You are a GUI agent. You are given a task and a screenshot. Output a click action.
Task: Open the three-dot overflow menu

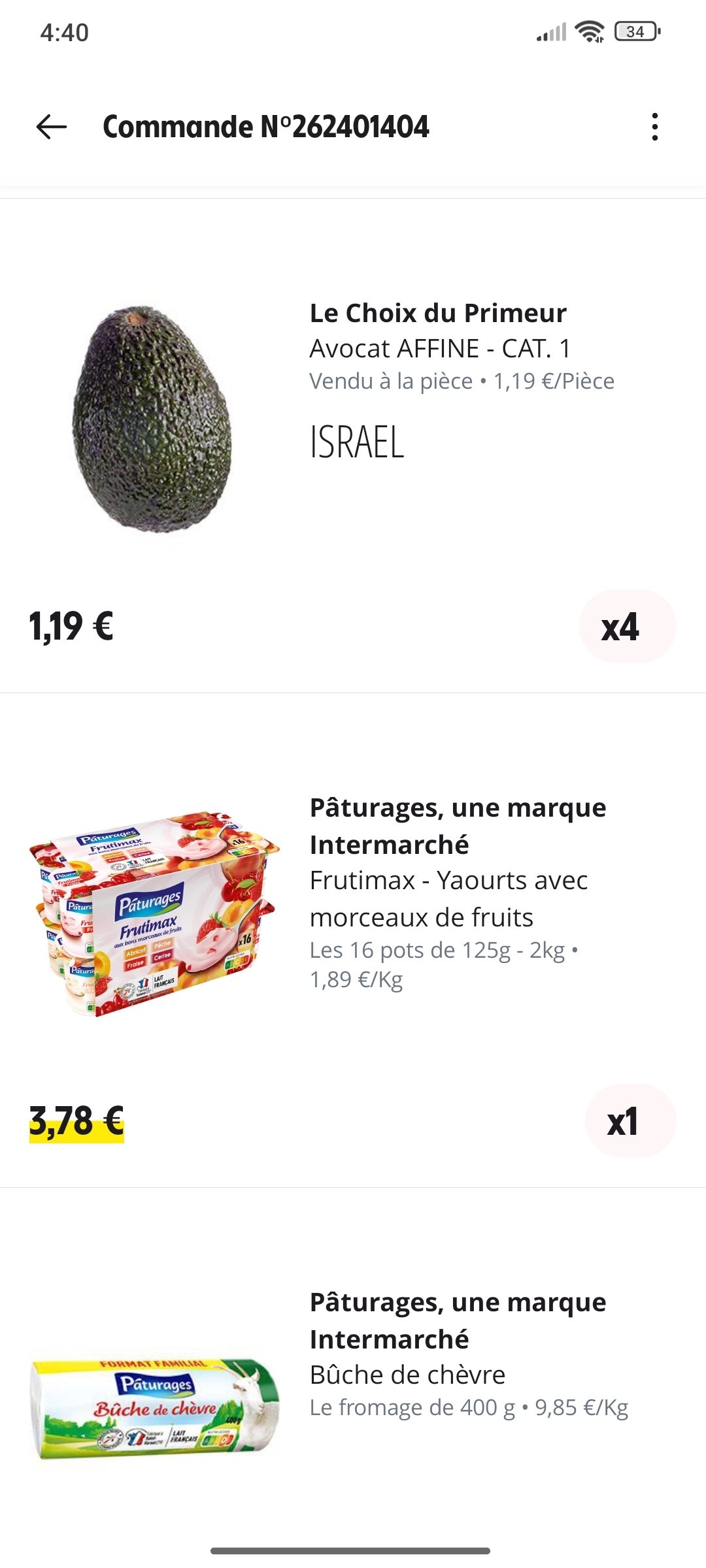[654, 127]
